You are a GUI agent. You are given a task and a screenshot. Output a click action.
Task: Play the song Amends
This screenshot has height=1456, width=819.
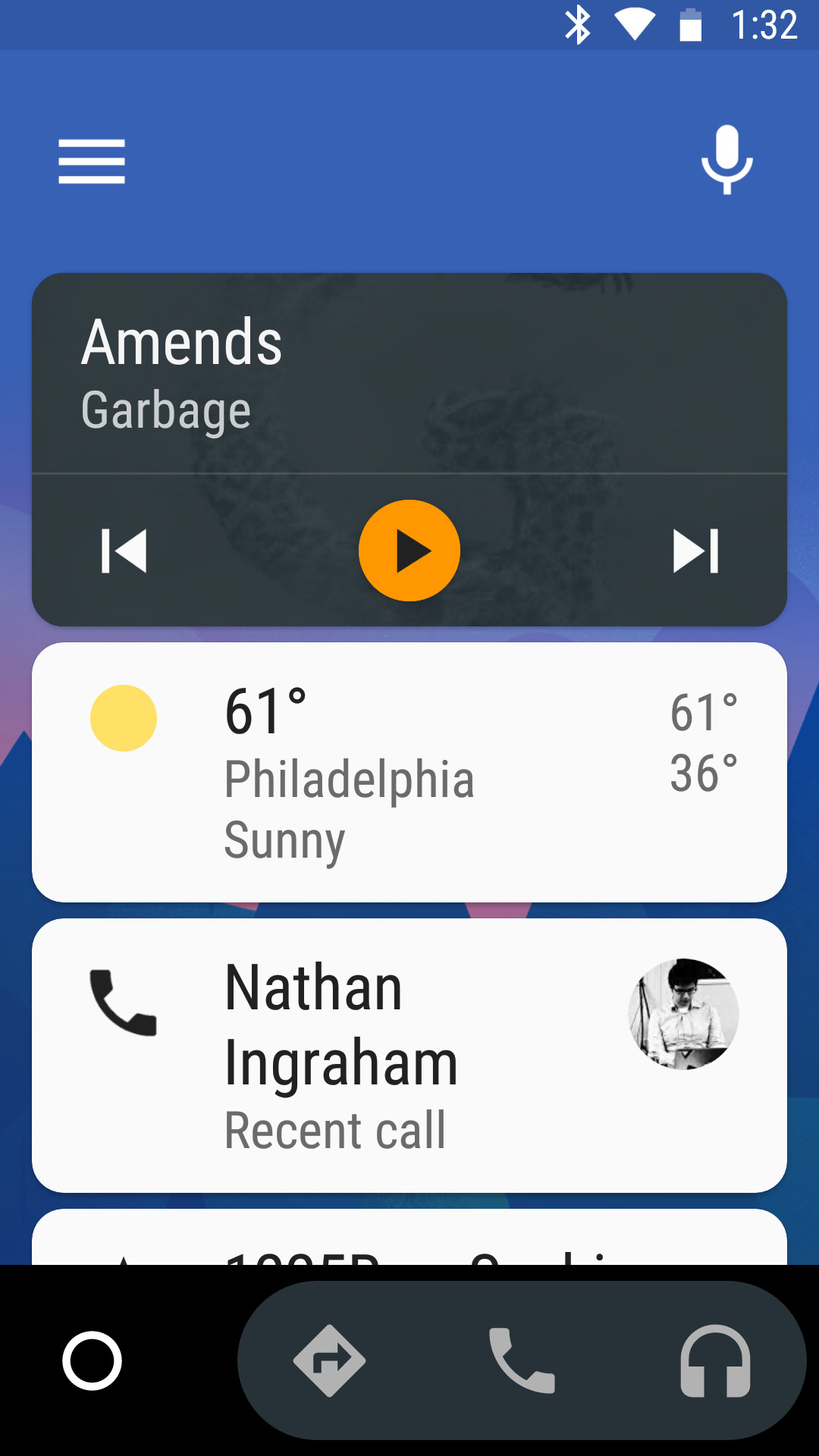click(x=409, y=551)
